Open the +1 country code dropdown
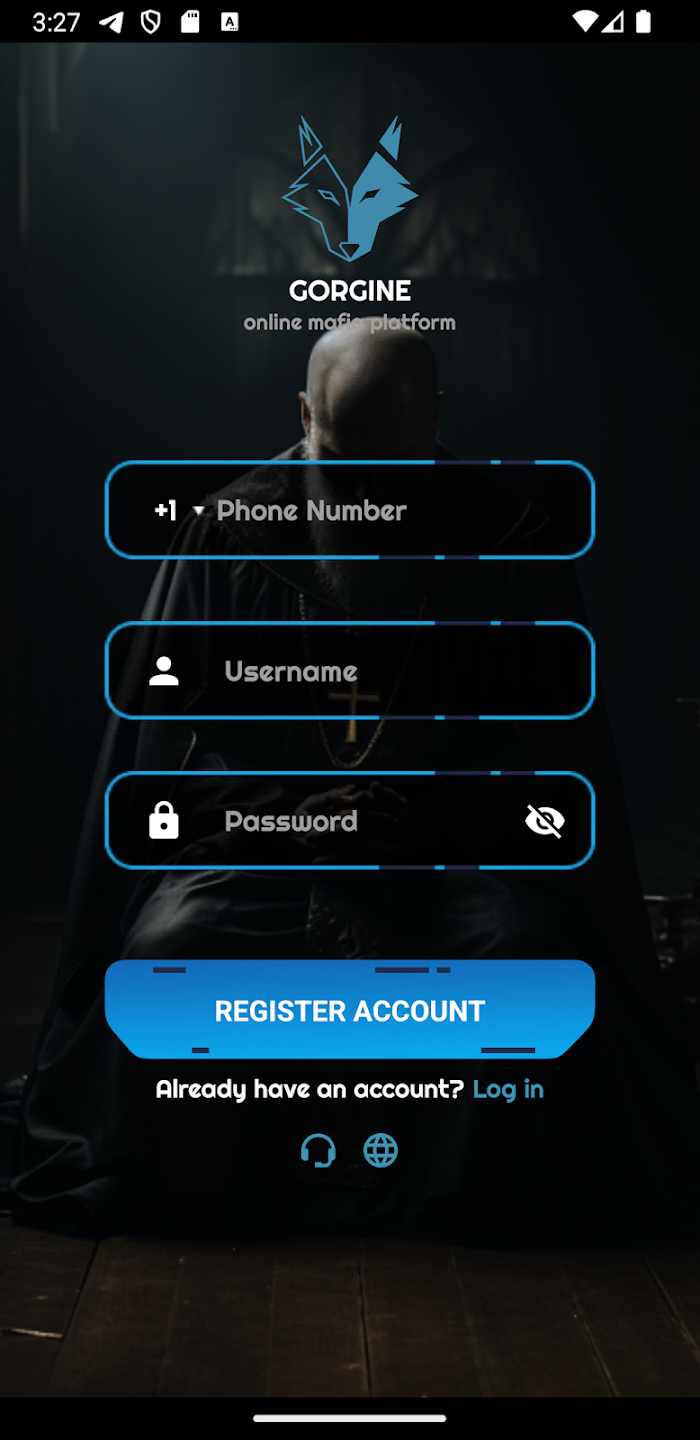The width and height of the screenshot is (700, 1440). click(x=179, y=511)
